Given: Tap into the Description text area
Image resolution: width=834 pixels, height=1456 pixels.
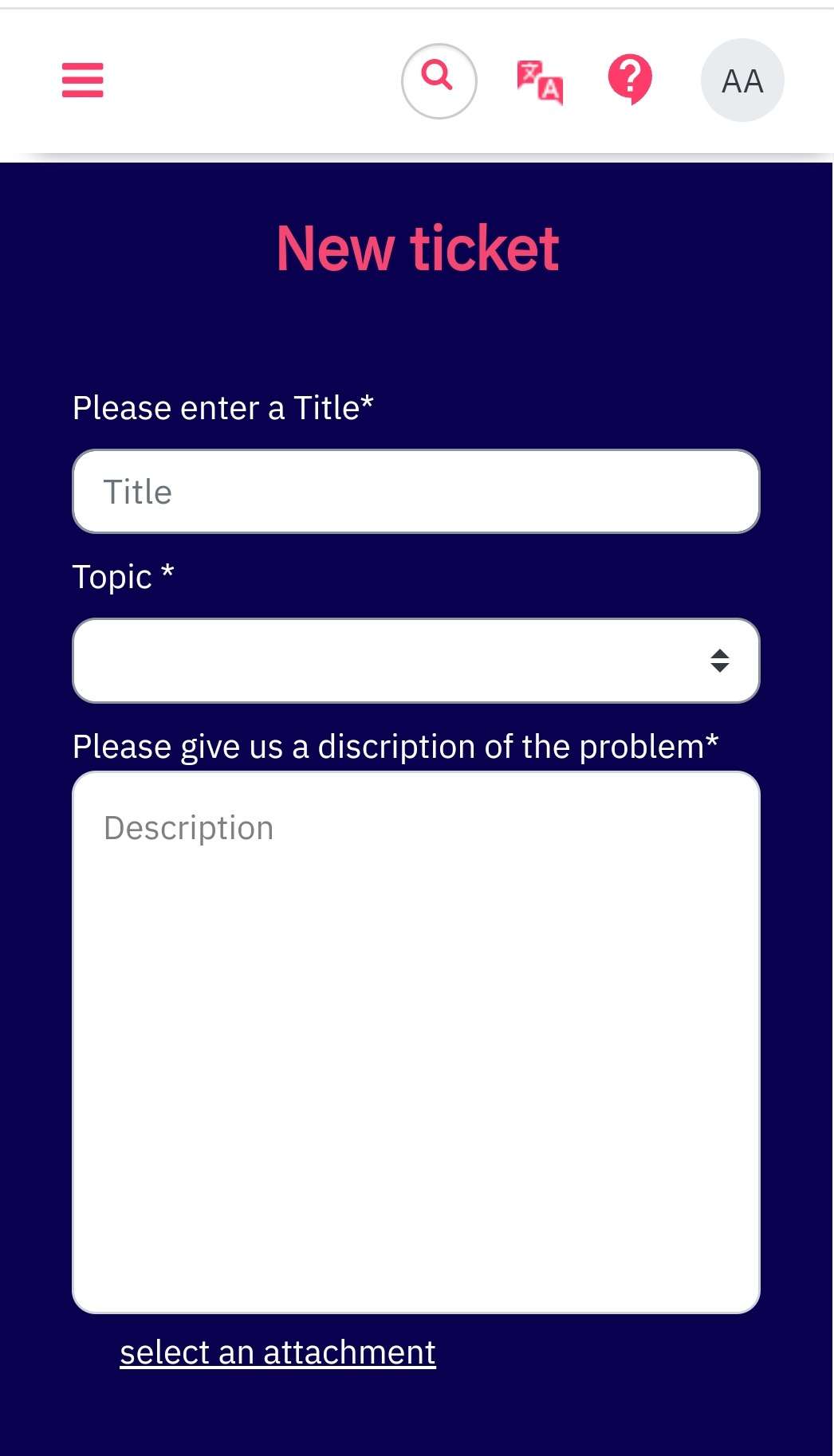Looking at the screenshot, I should coord(416,1042).
